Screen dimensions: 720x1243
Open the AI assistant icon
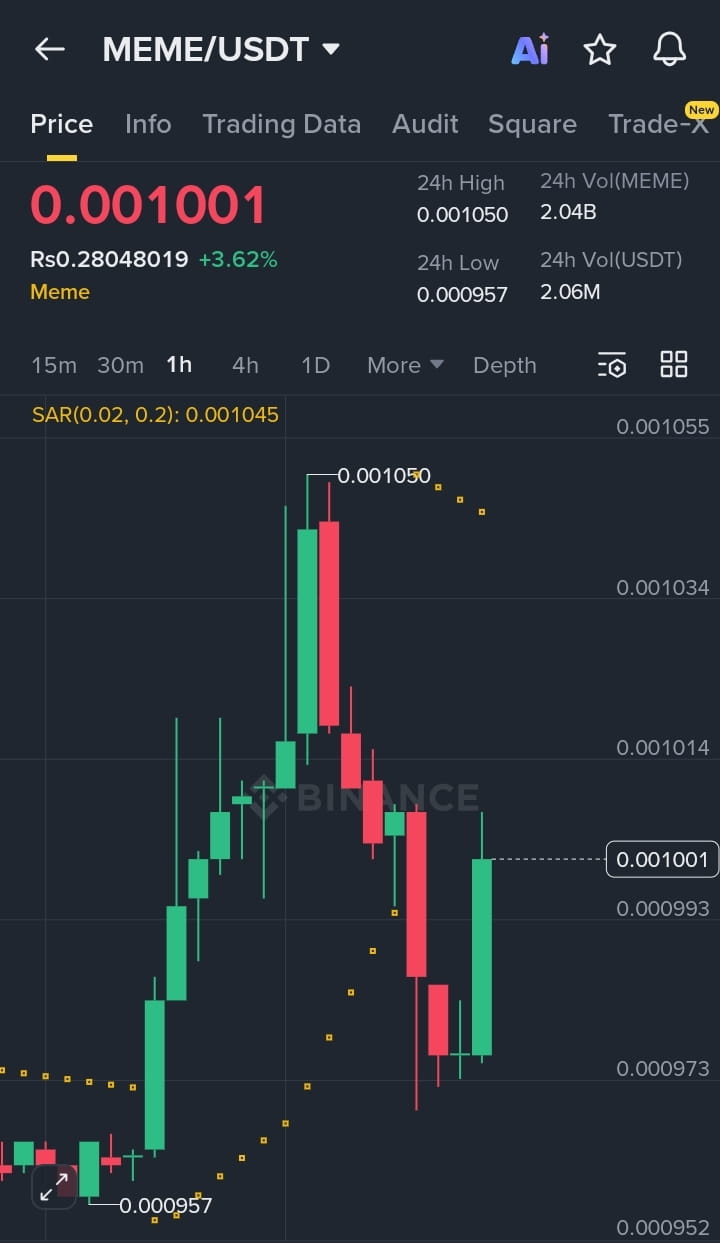point(530,49)
